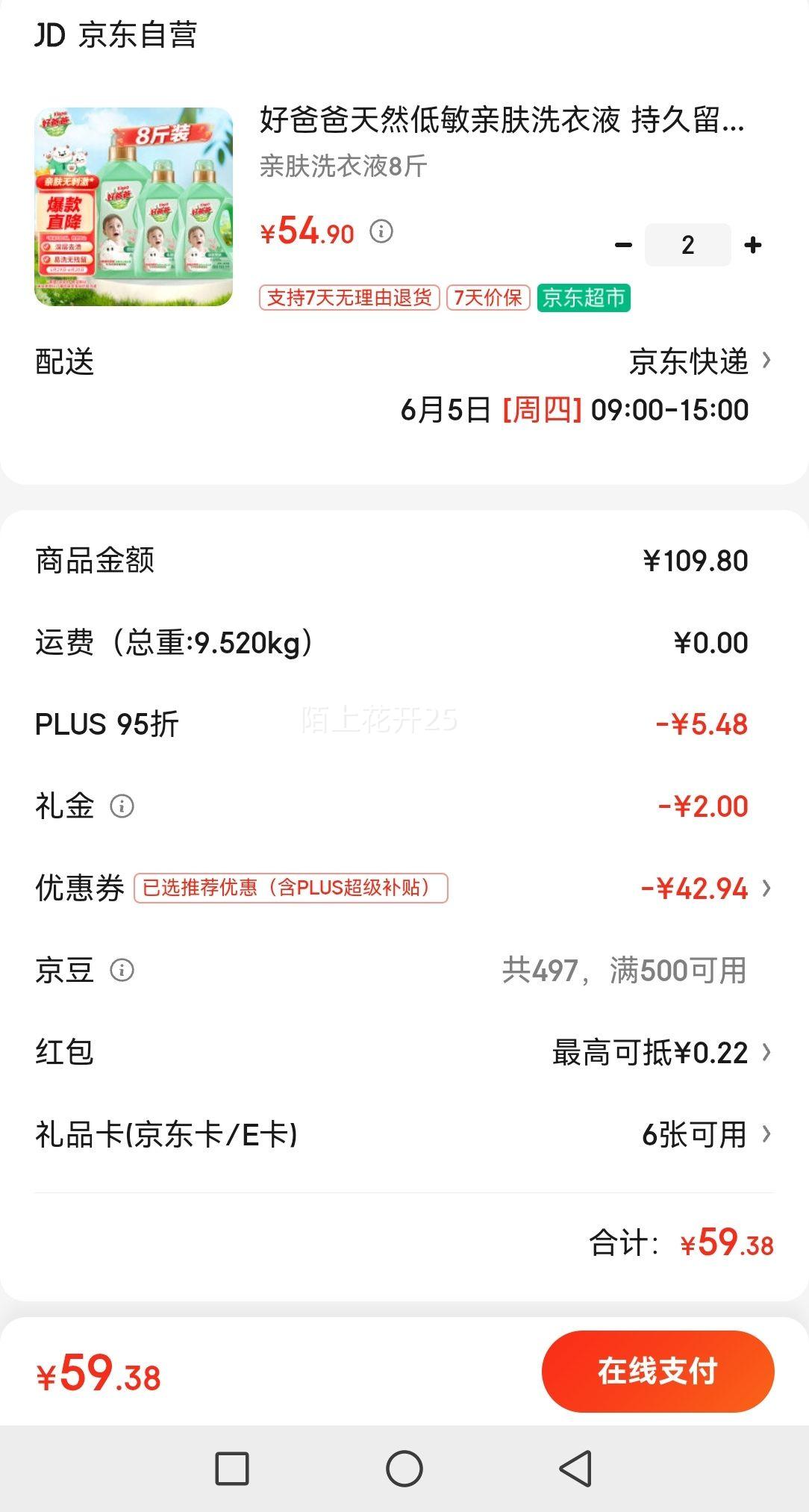Tap the quantity field showing 2
This screenshot has width=809, height=1512.
688,245
